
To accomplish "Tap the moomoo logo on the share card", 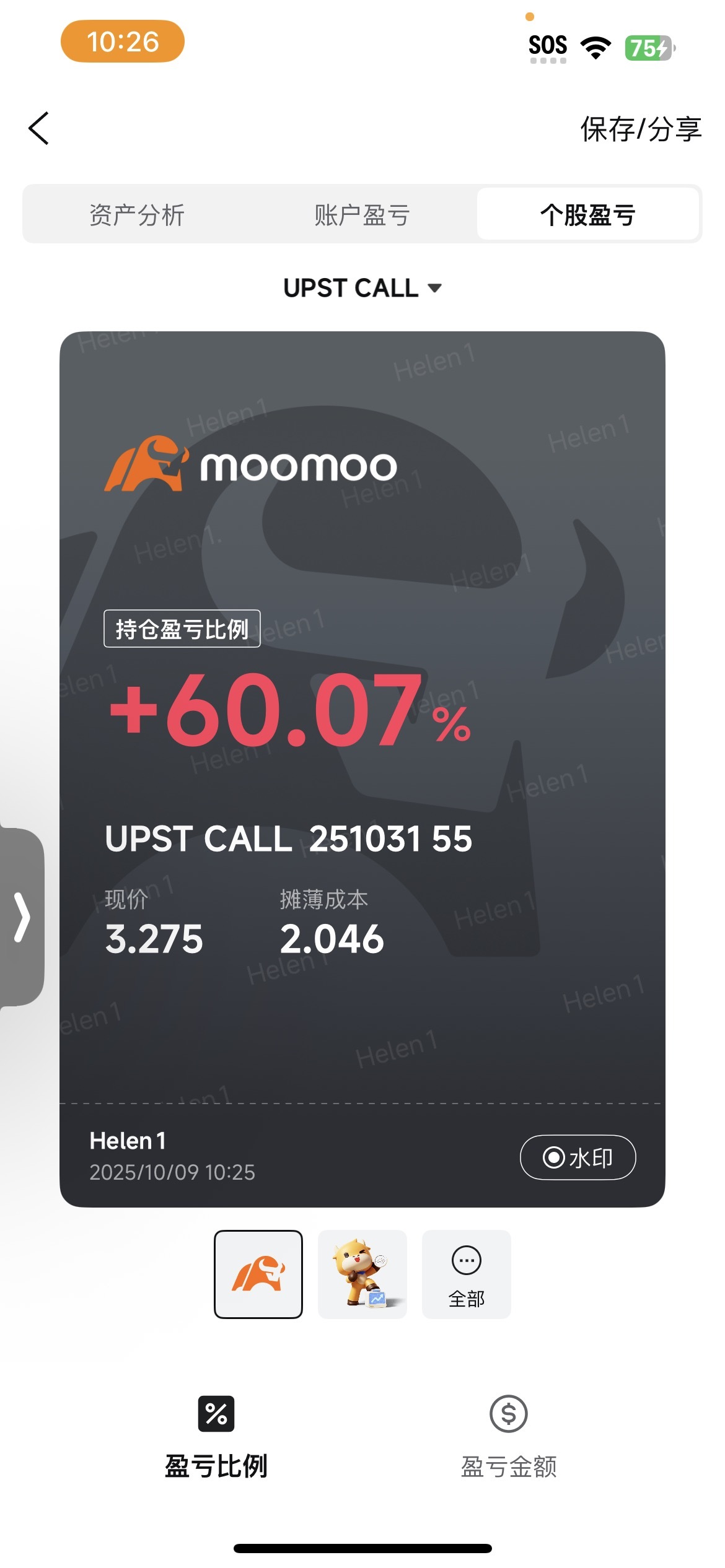I will tap(253, 466).
